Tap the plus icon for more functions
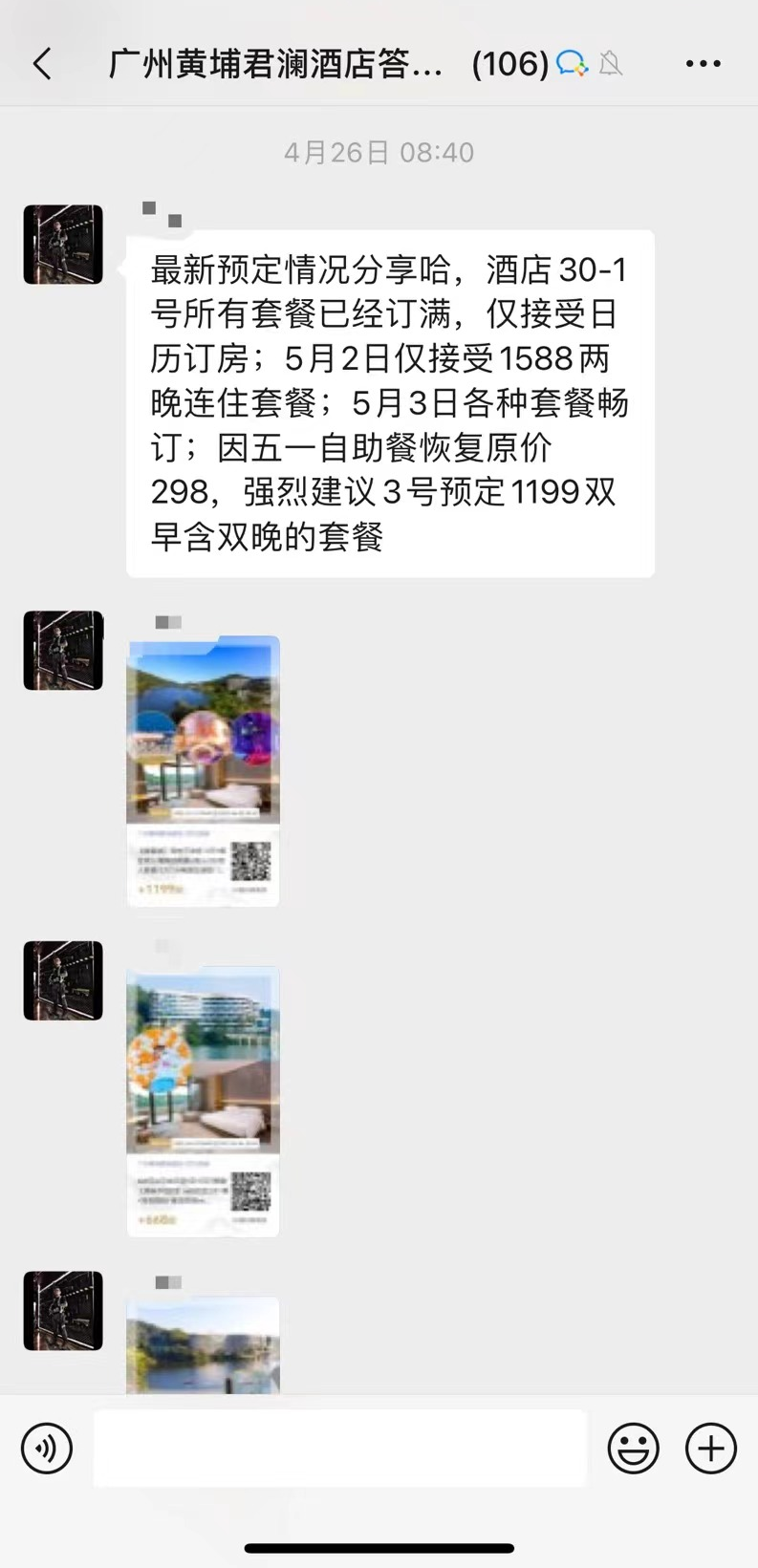 tap(709, 1448)
